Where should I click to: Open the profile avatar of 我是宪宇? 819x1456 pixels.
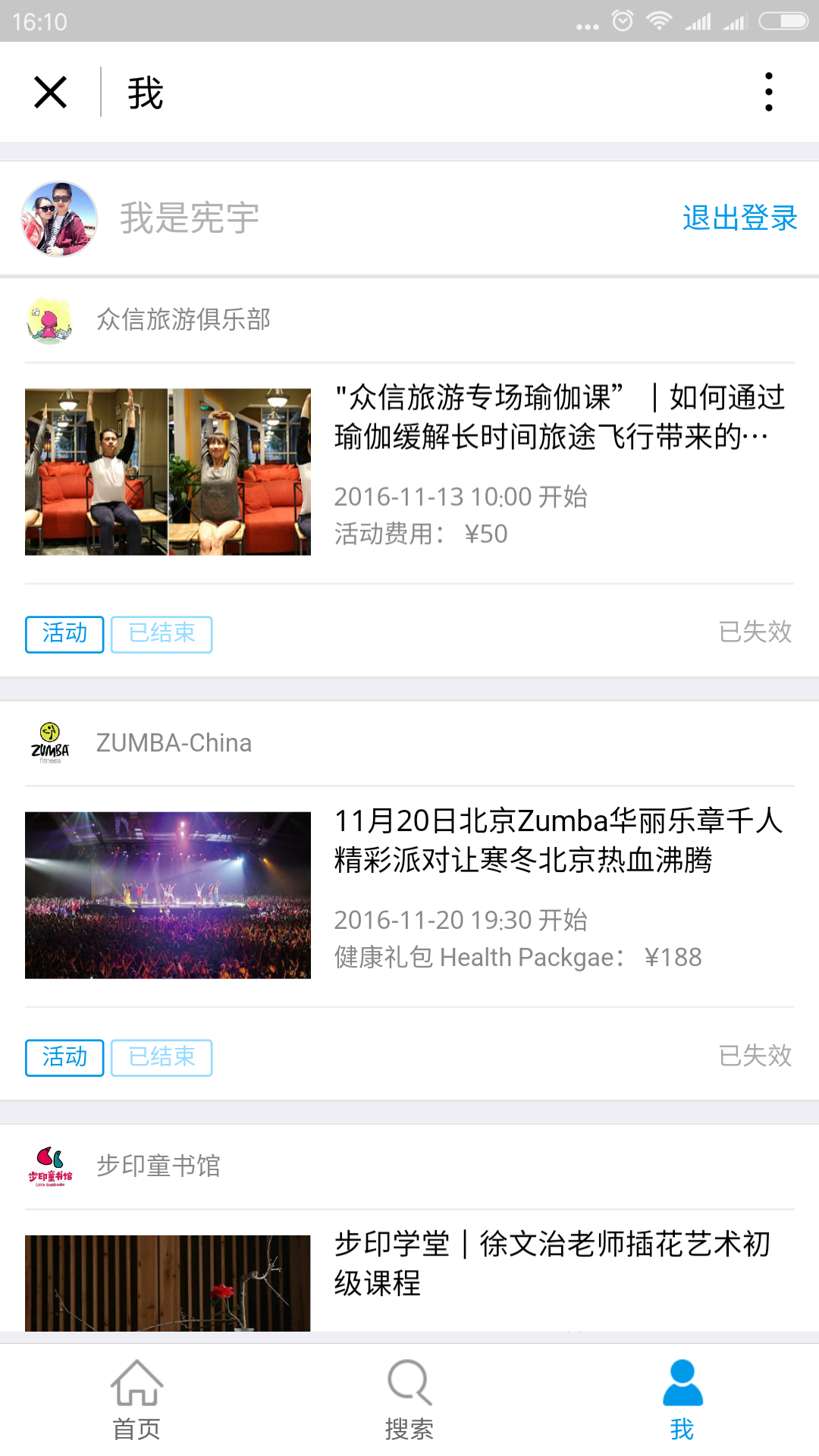point(59,219)
